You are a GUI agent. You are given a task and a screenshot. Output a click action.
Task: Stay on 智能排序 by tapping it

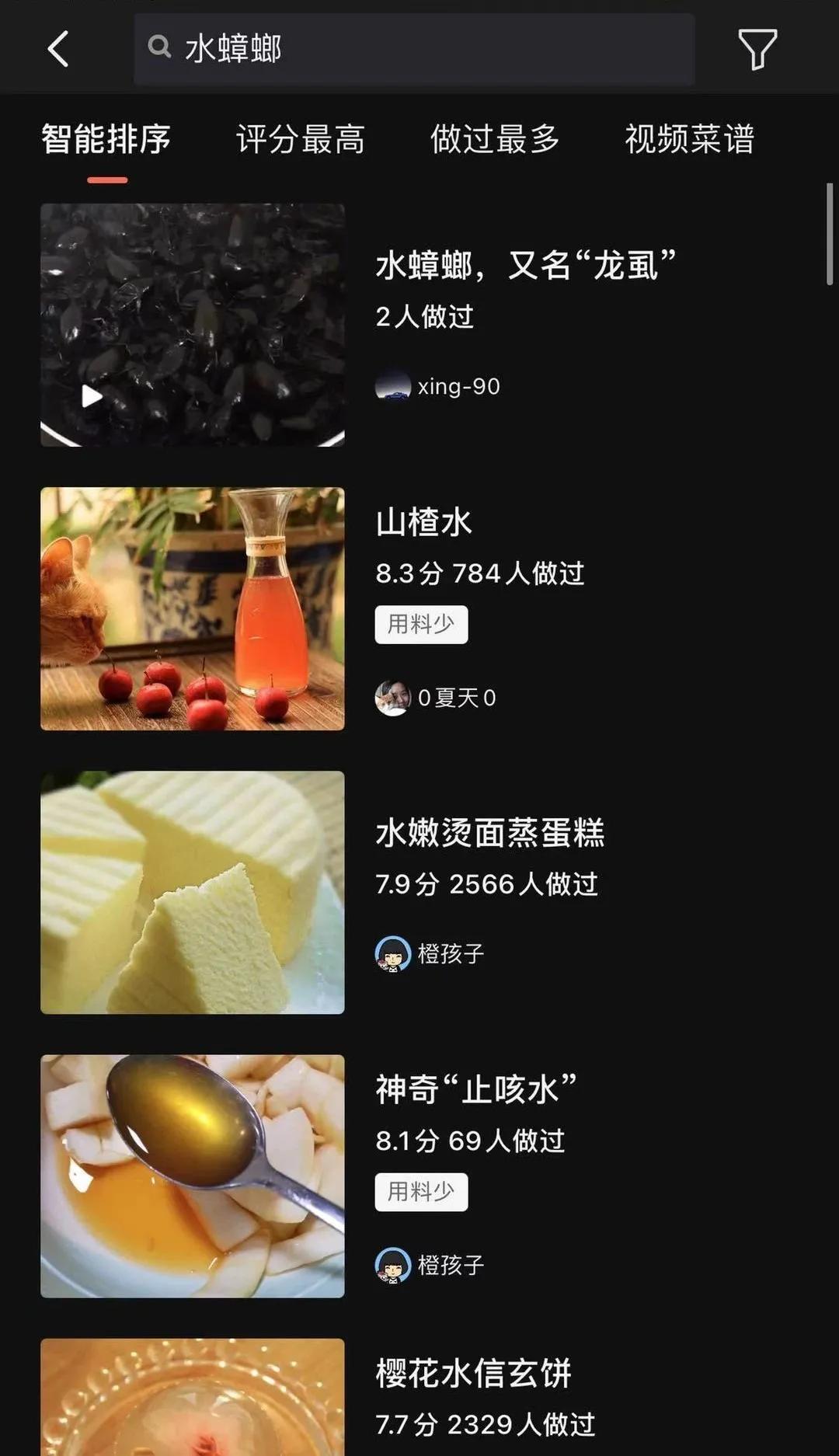click(106, 141)
